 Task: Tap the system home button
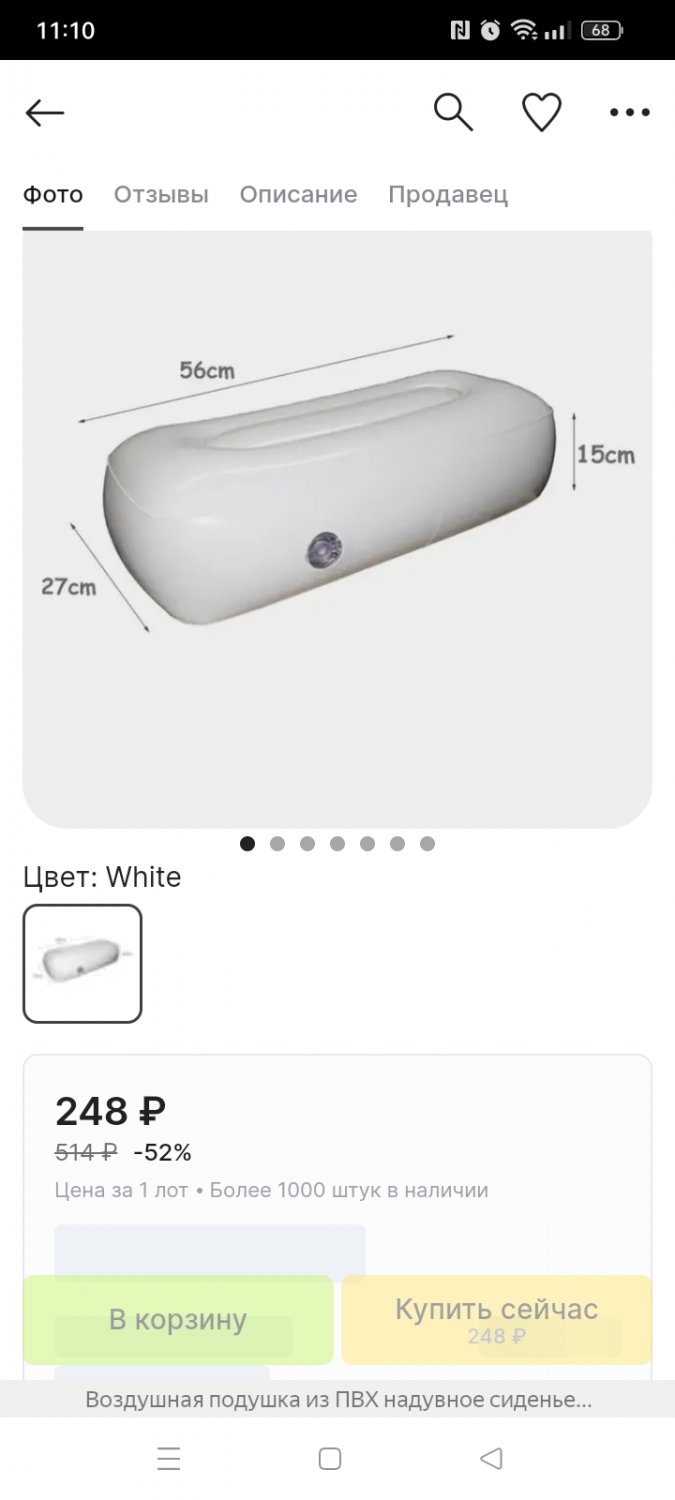pos(330,1458)
